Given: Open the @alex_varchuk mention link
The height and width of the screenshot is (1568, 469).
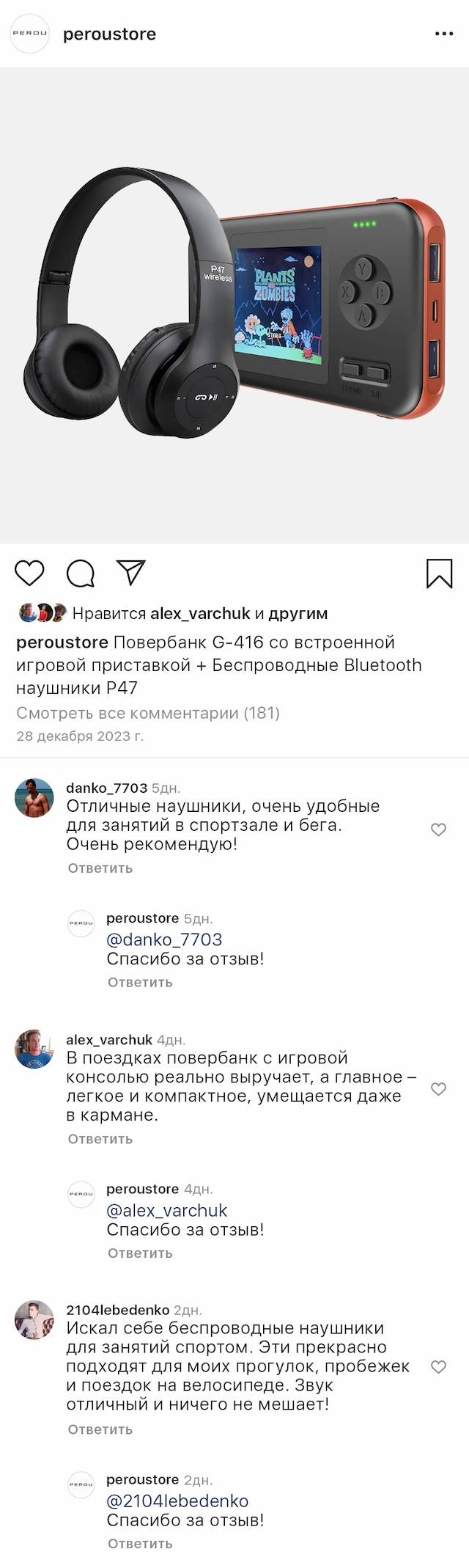Looking at the screenshot, I should pos(167,1210).
